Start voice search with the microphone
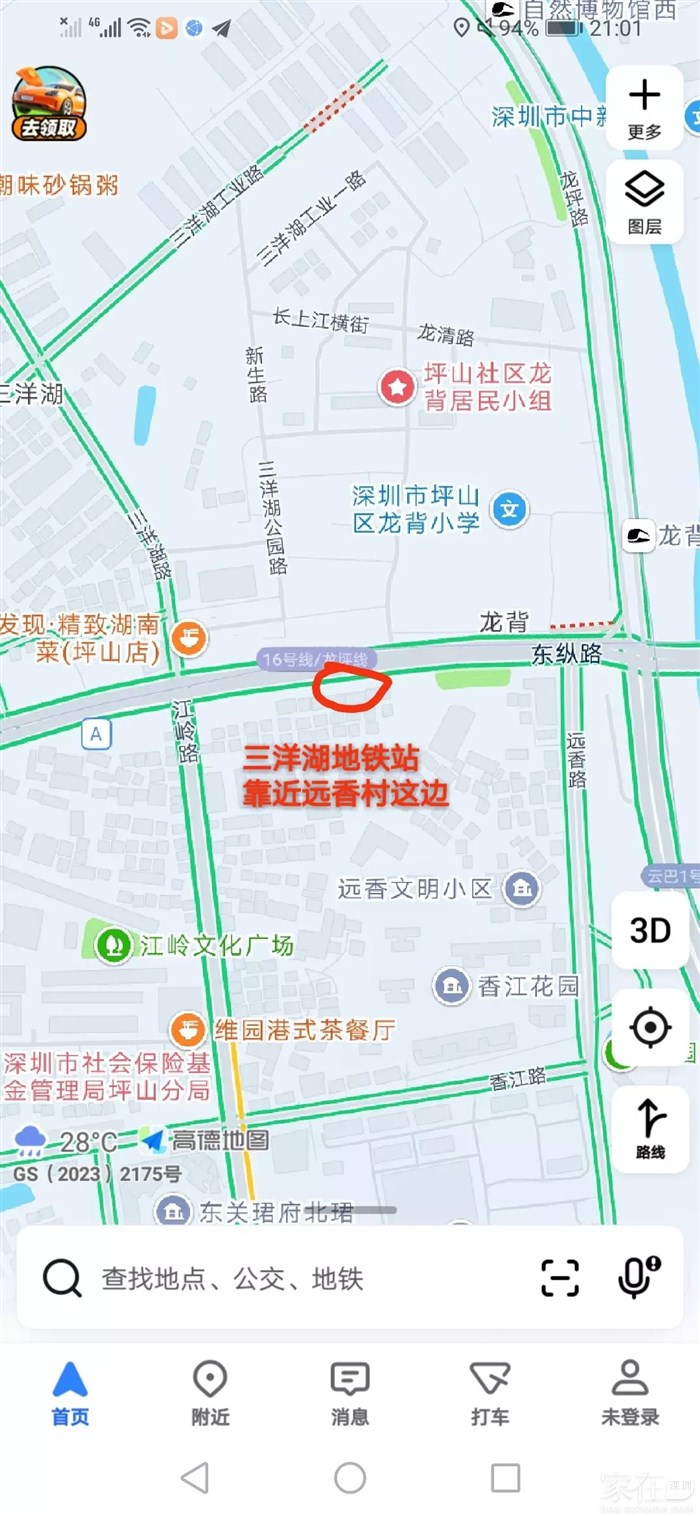The height and width of the screenshot is (1516, 700). pos(637,1277)
